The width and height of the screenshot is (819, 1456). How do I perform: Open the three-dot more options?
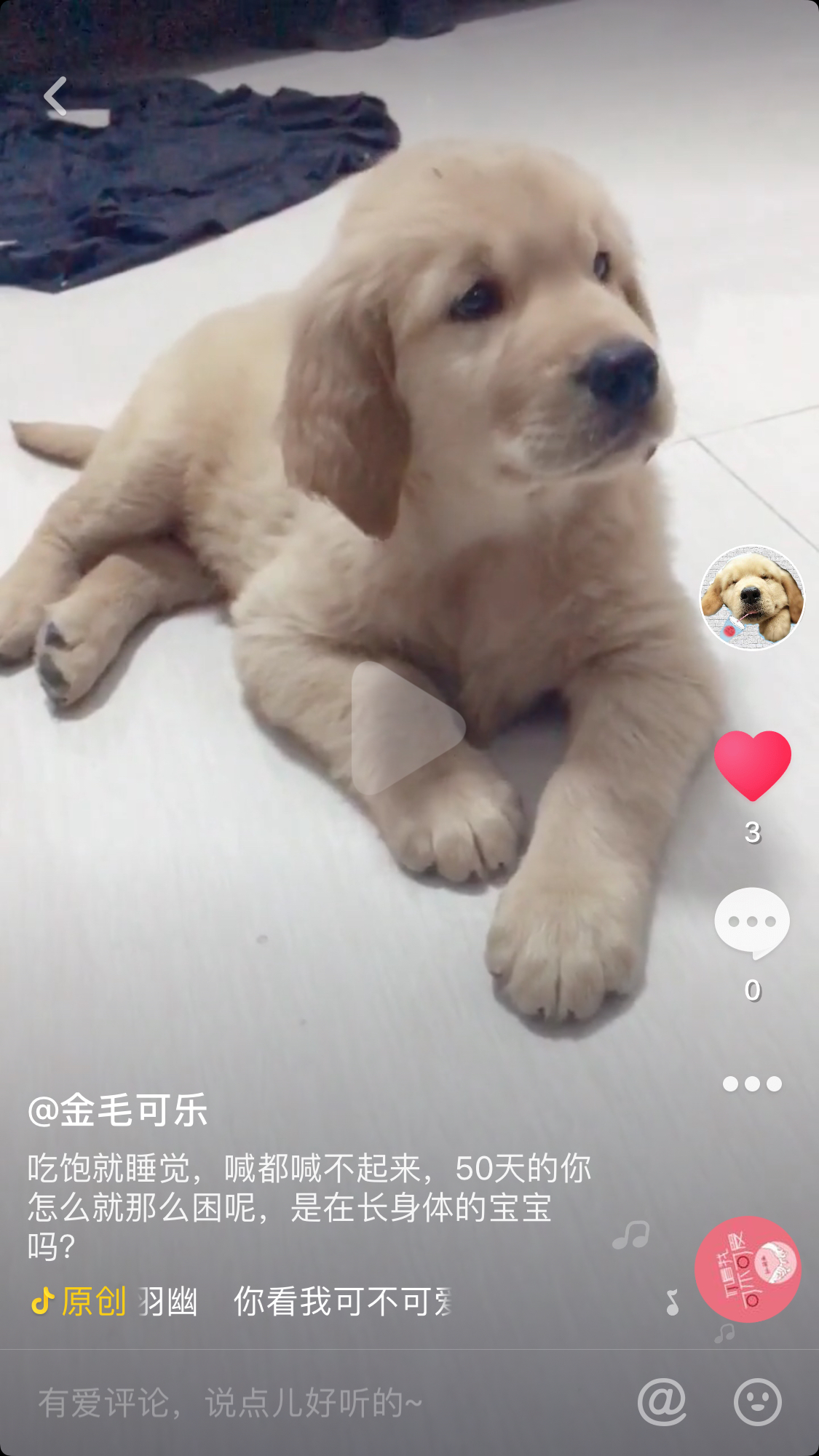click(752, 1083)
